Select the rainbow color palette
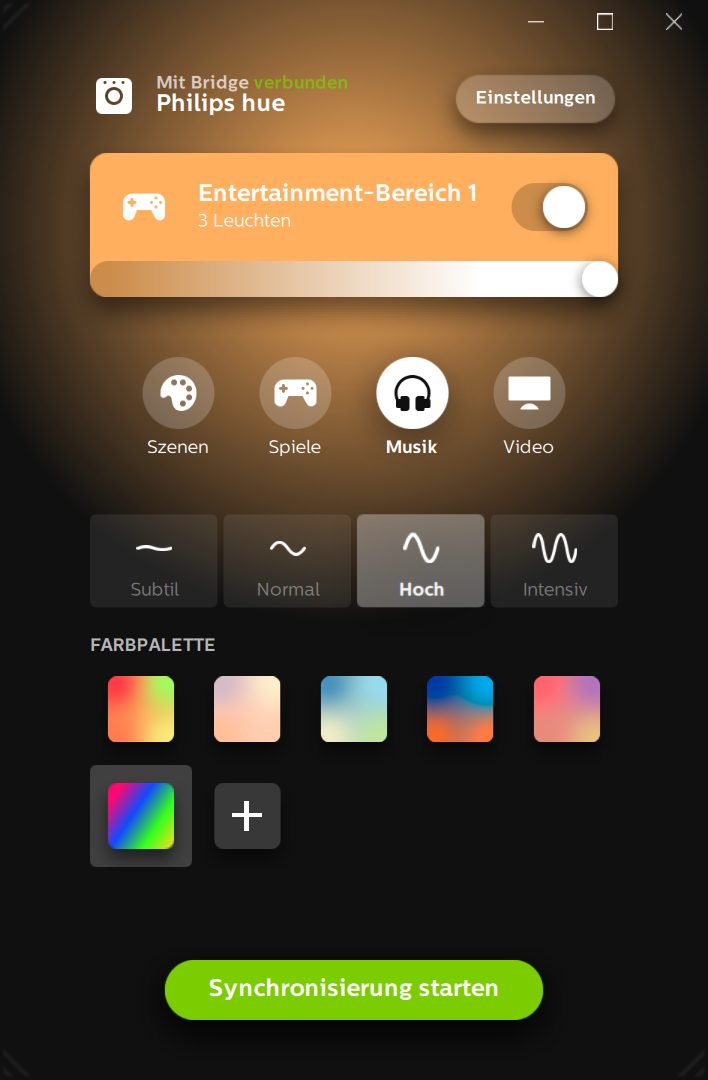The width and height of the screenshot is (708, 1080). (x=141, y=816)
